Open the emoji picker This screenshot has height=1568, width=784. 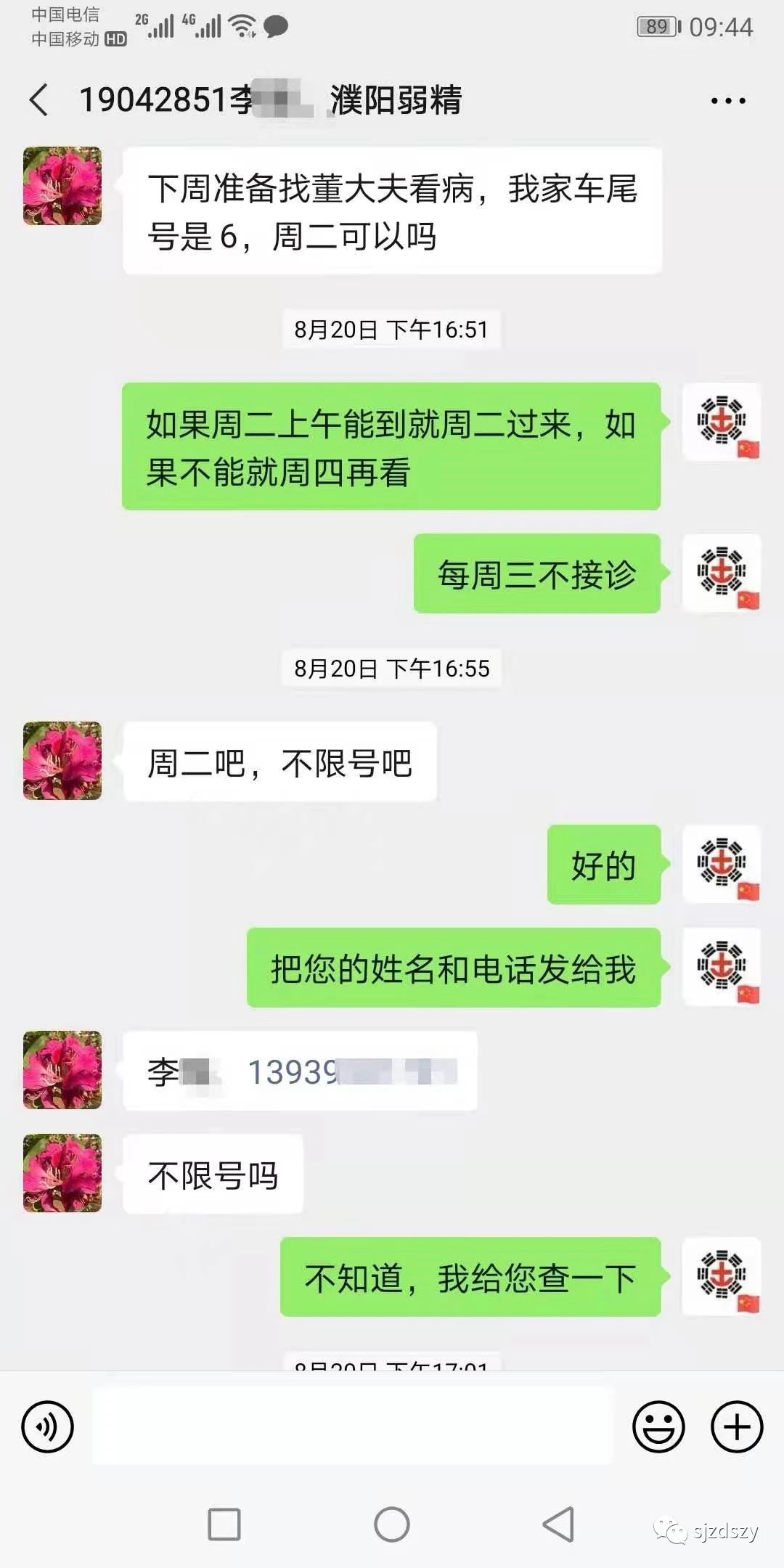point(658,1427)
